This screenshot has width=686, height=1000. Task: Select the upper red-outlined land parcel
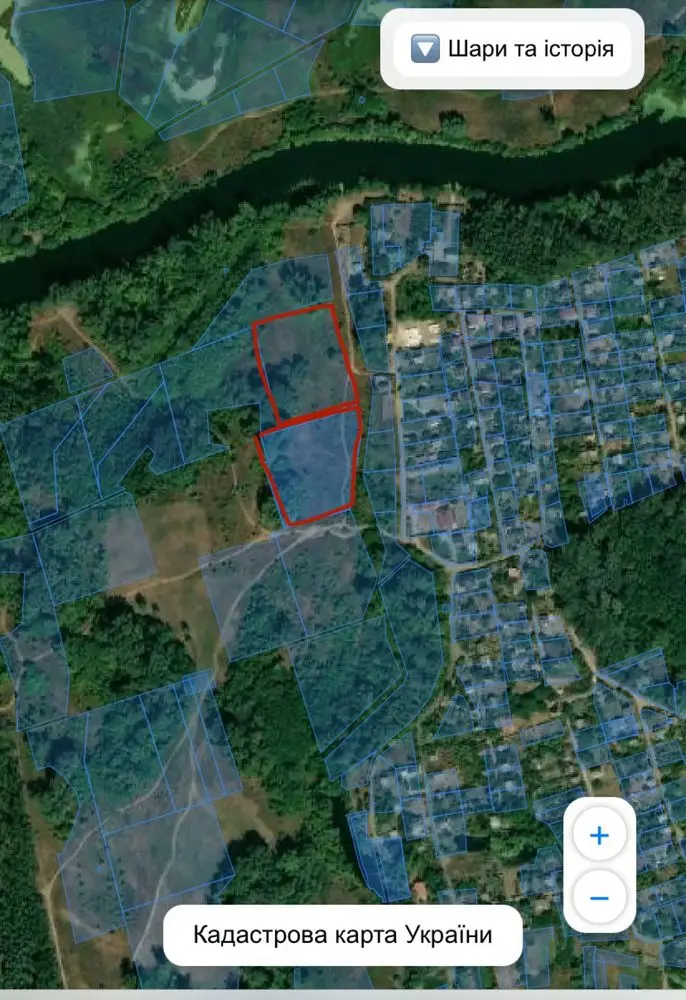click(302, 362)
